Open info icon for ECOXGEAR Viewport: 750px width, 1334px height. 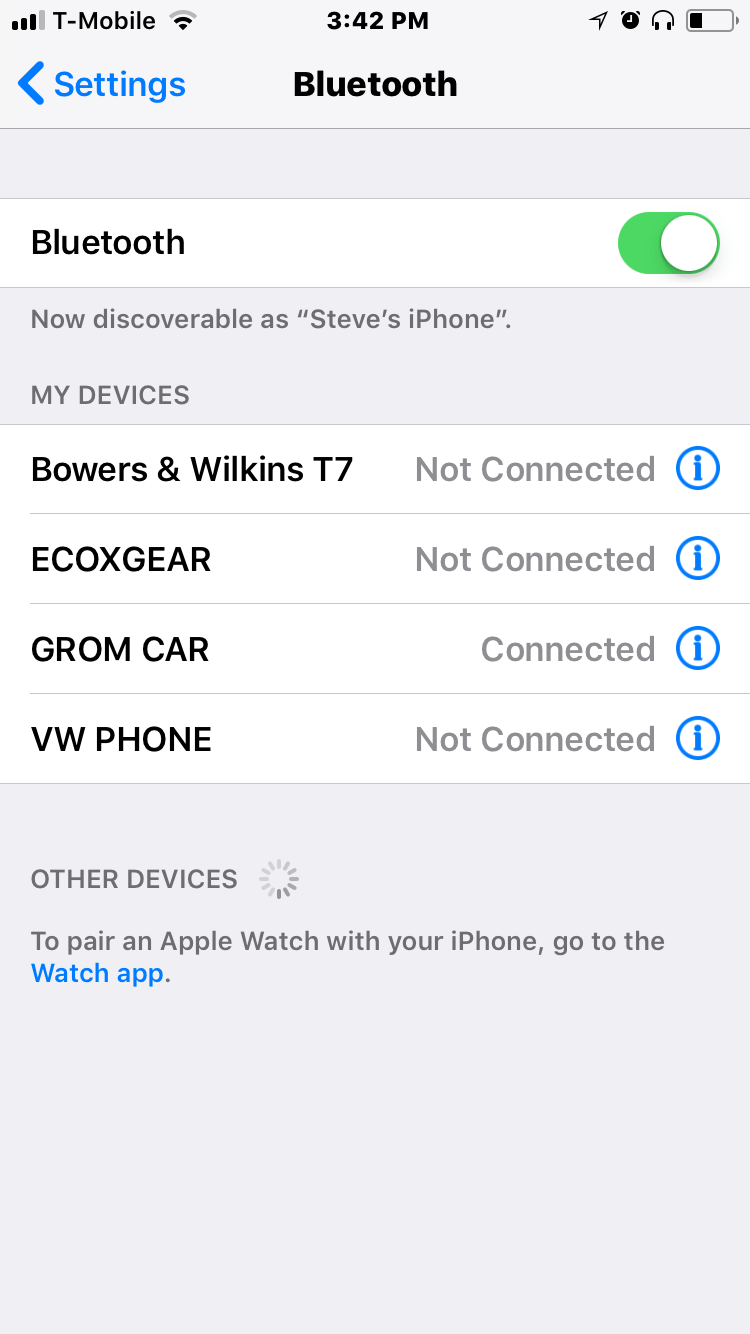pyautogui.click(x=698, y=559)
